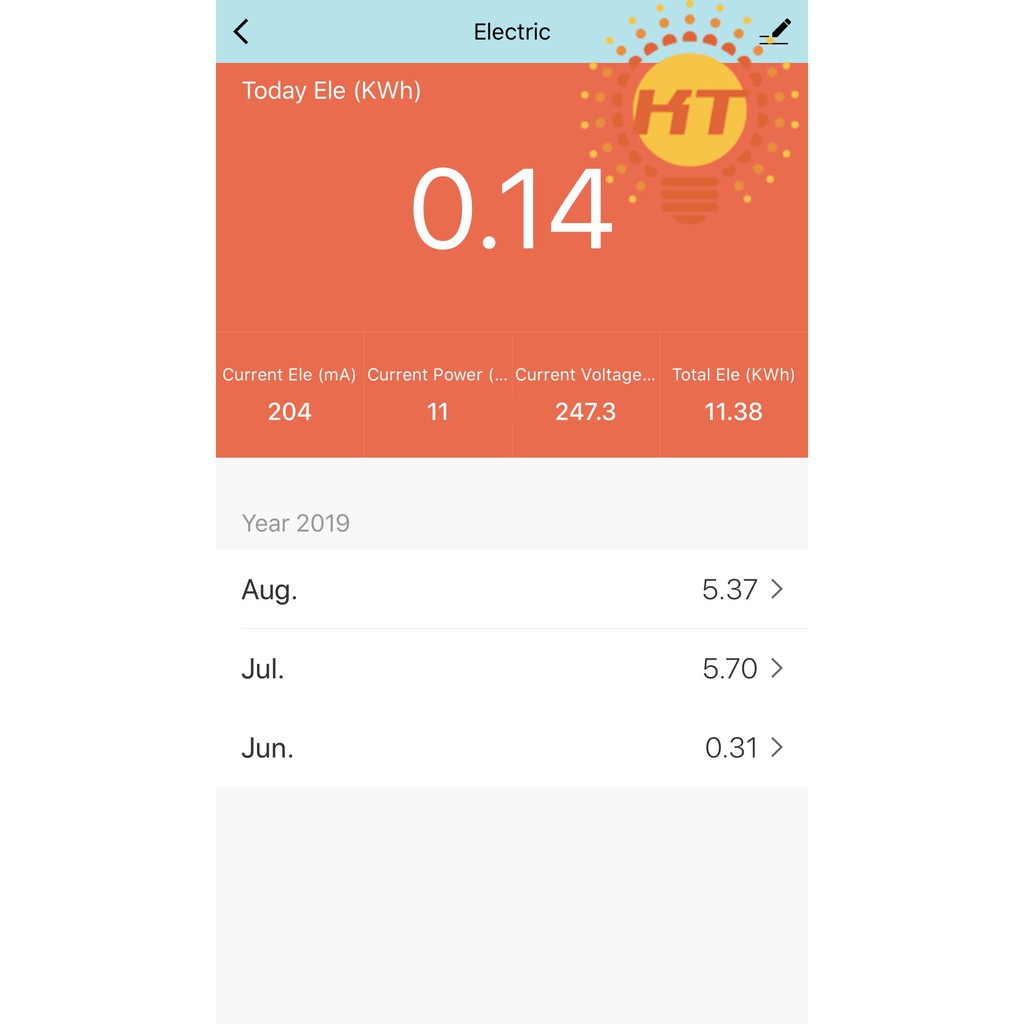Tap the edit pencil icon
The height and width of the screenshot is (1024, 1024).
click(775, 32)
